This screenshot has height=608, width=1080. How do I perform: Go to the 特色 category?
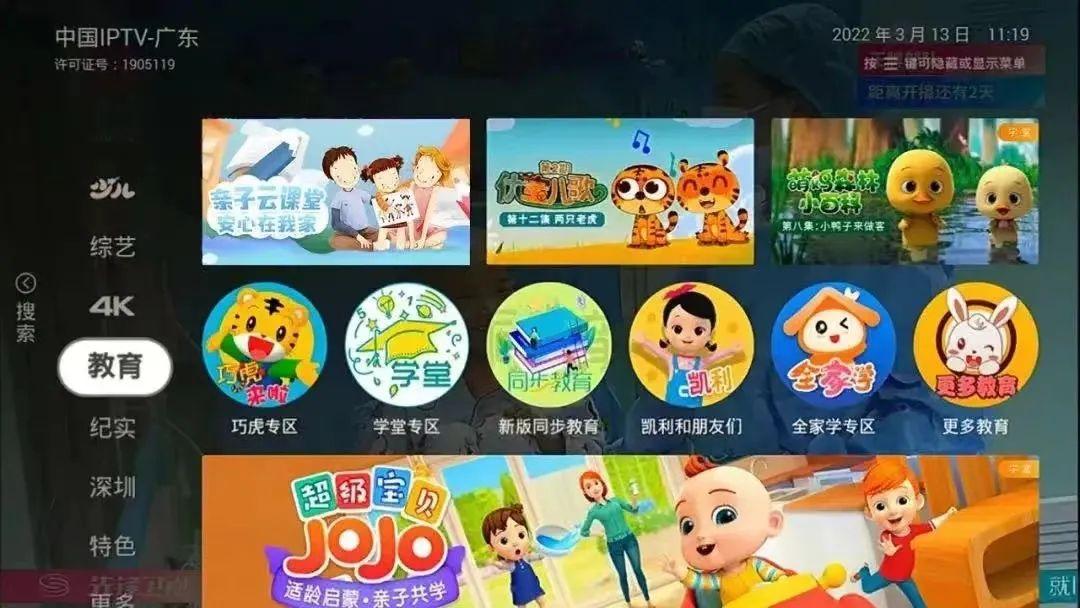112,547
